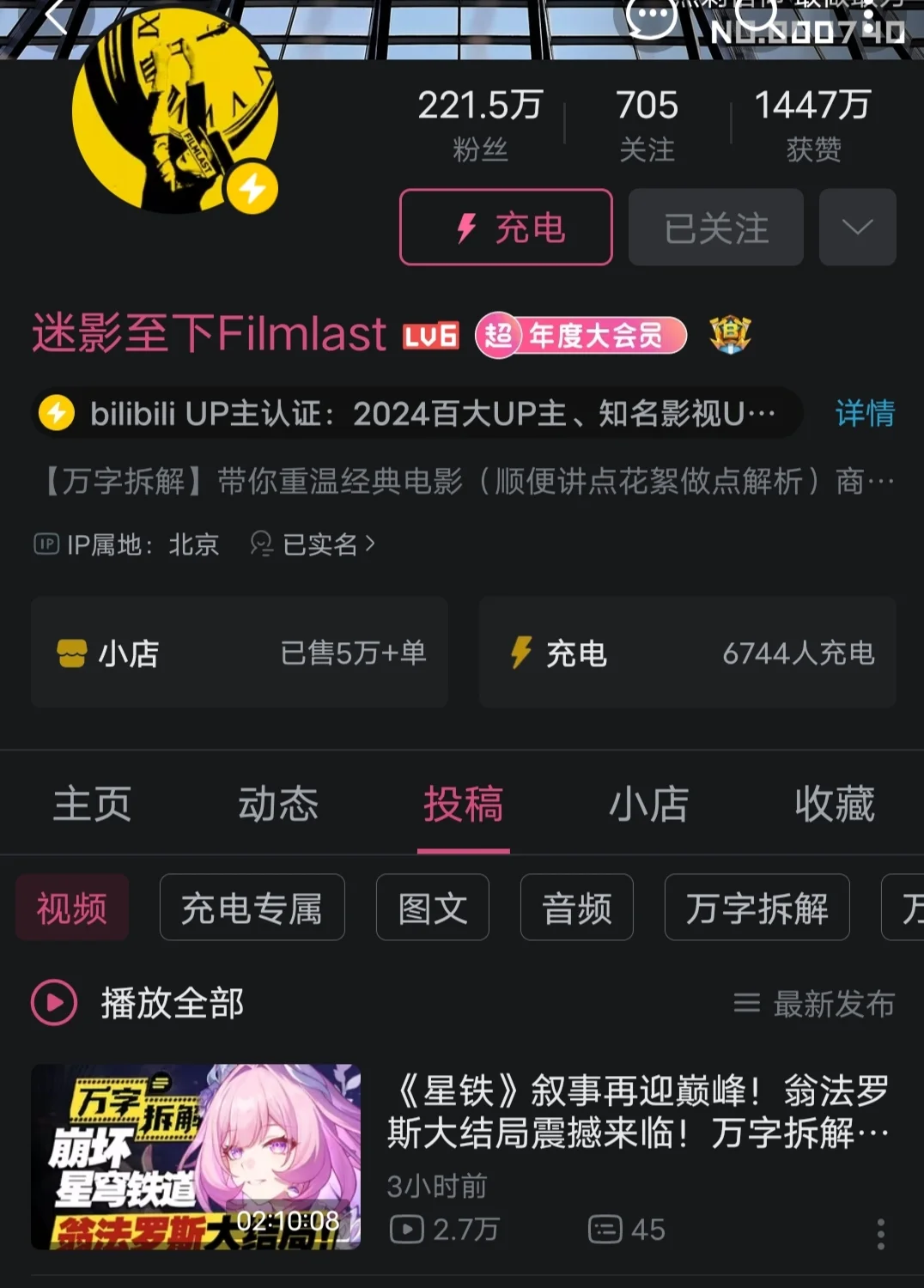Open the 充电 card showing 6744人充电
Image resolution: width=924 pixels, height=1288 pixels.
pos(687,653)
